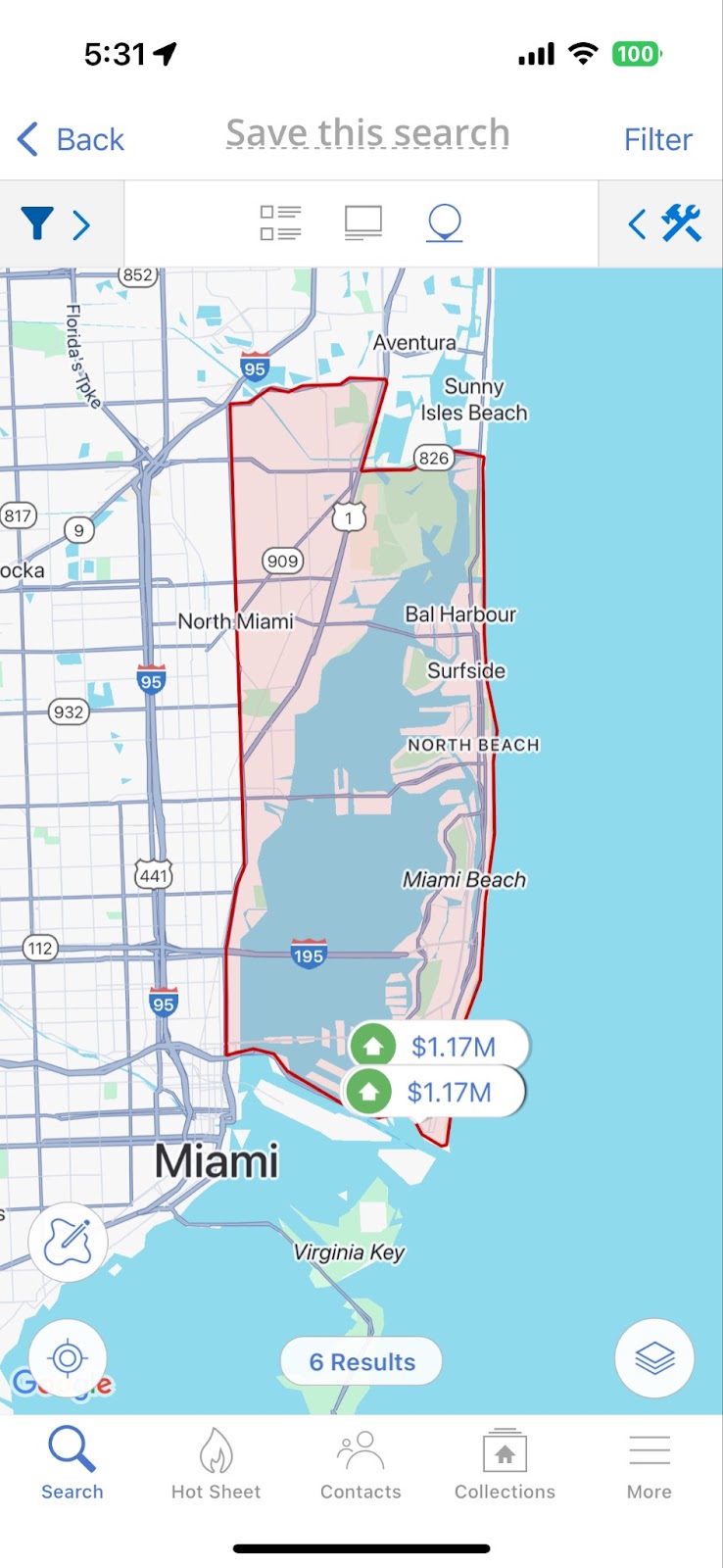This screenshot has height=1568, width=723.
Task: Open the Collections tab
Action: point(505,1463)
